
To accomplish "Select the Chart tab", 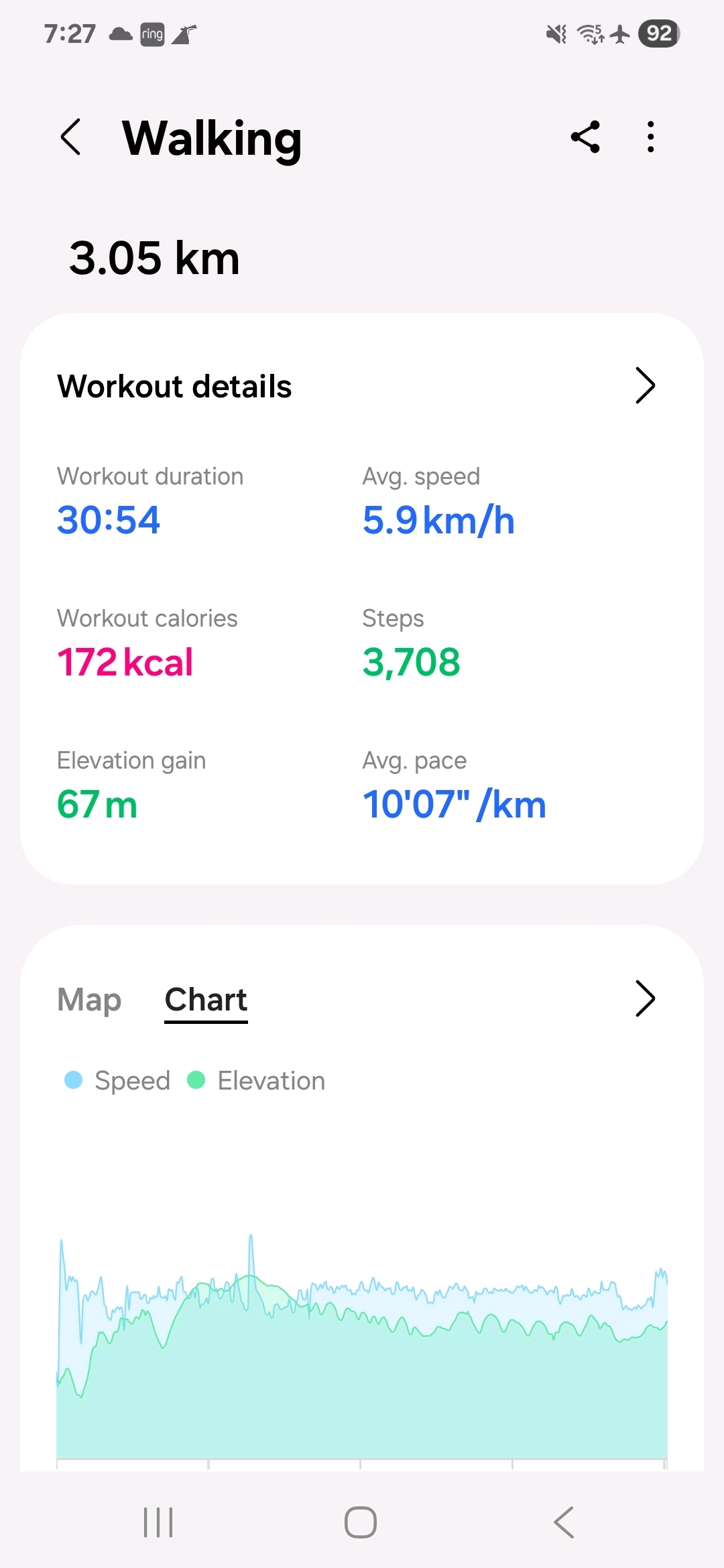I will [206, 999].
